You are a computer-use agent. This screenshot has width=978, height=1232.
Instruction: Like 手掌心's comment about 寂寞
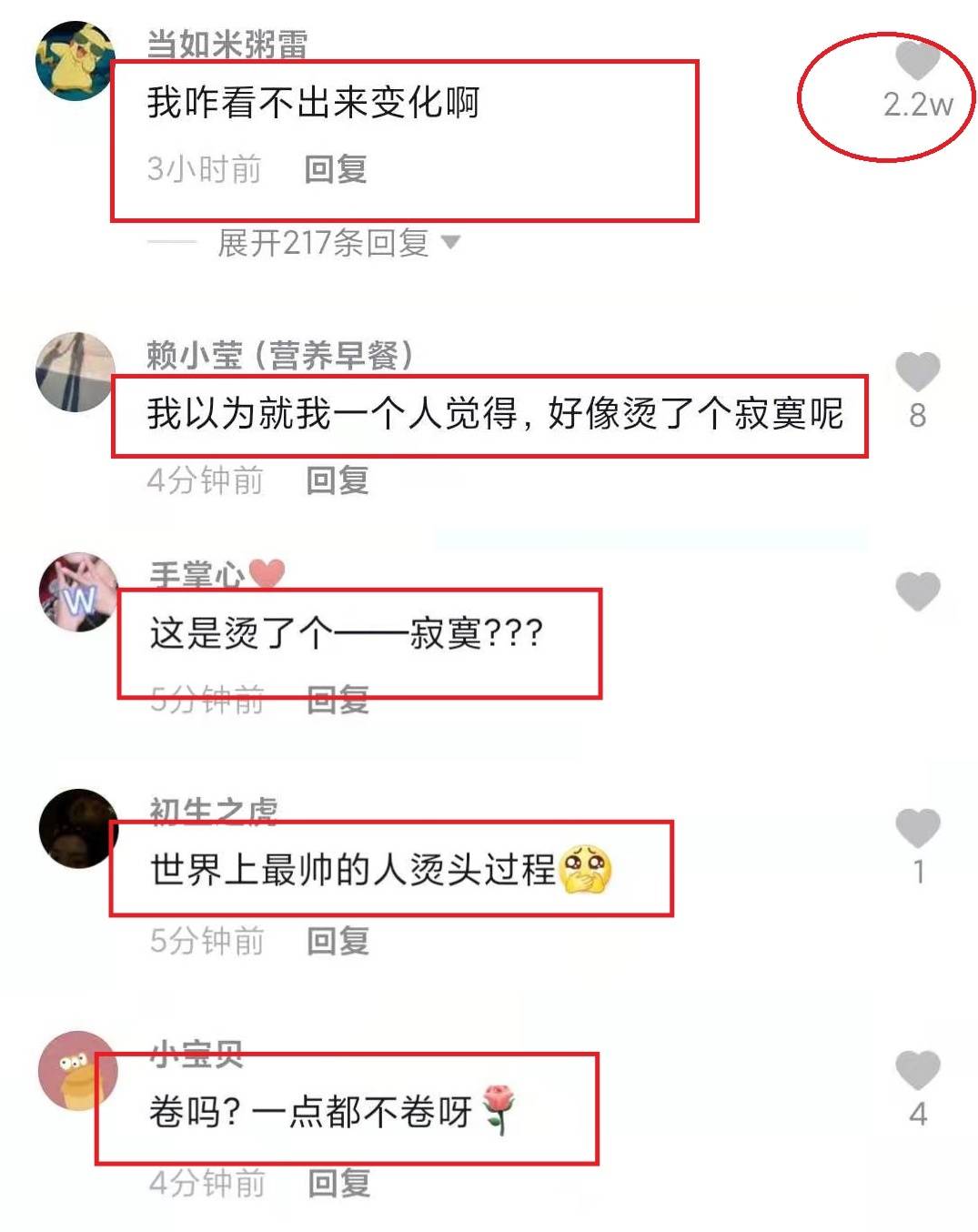point(917,592)
